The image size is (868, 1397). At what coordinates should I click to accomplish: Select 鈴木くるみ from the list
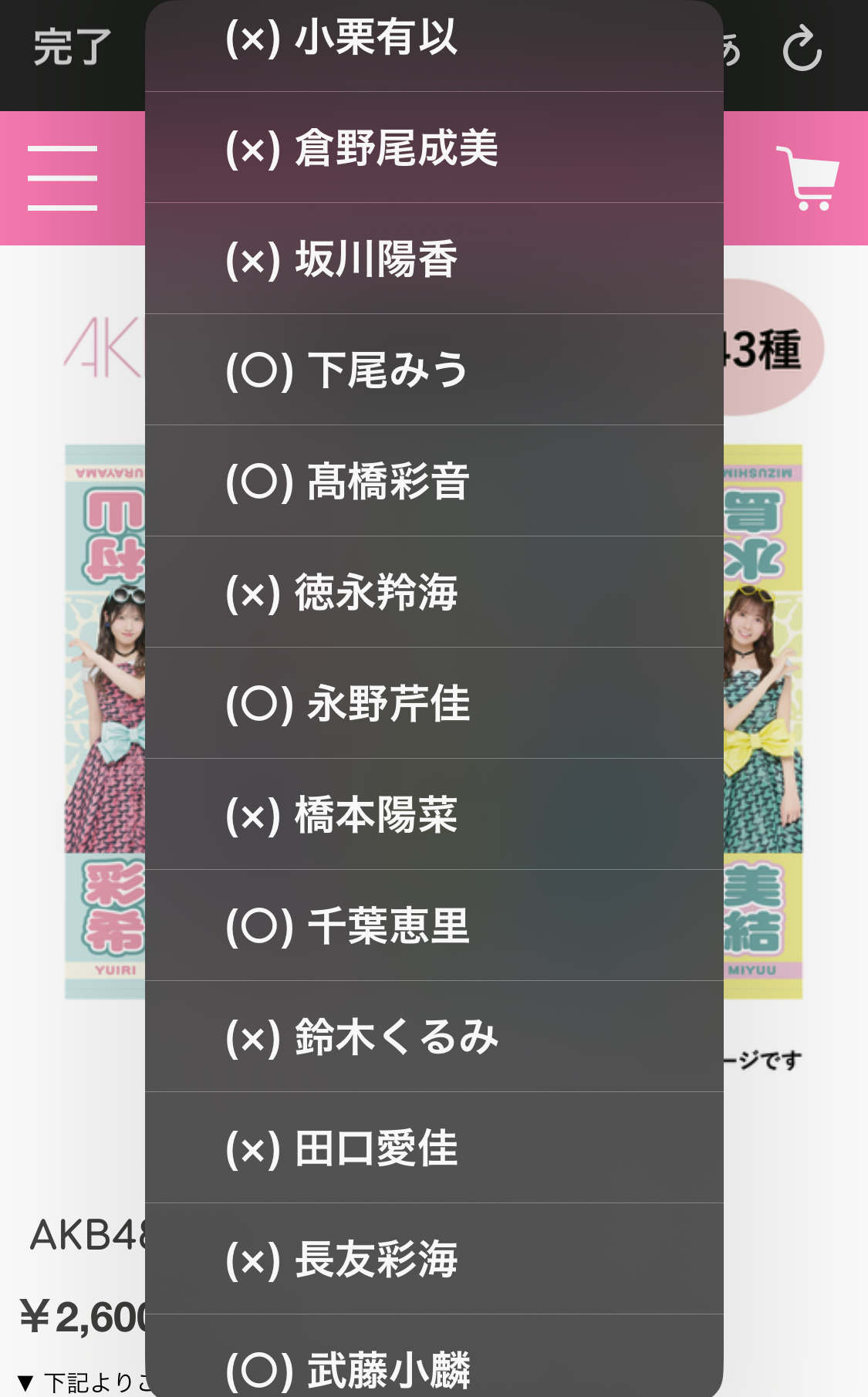click(x=434, y=1037)
